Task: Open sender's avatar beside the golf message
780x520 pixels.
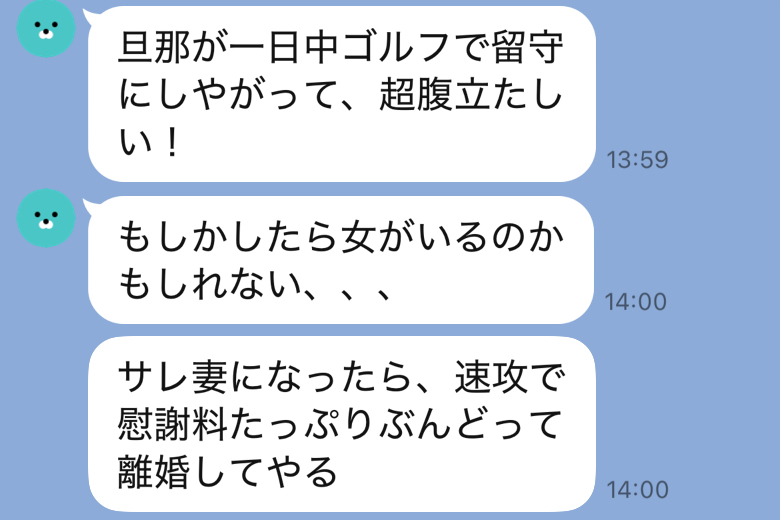Action: point(46,29)
